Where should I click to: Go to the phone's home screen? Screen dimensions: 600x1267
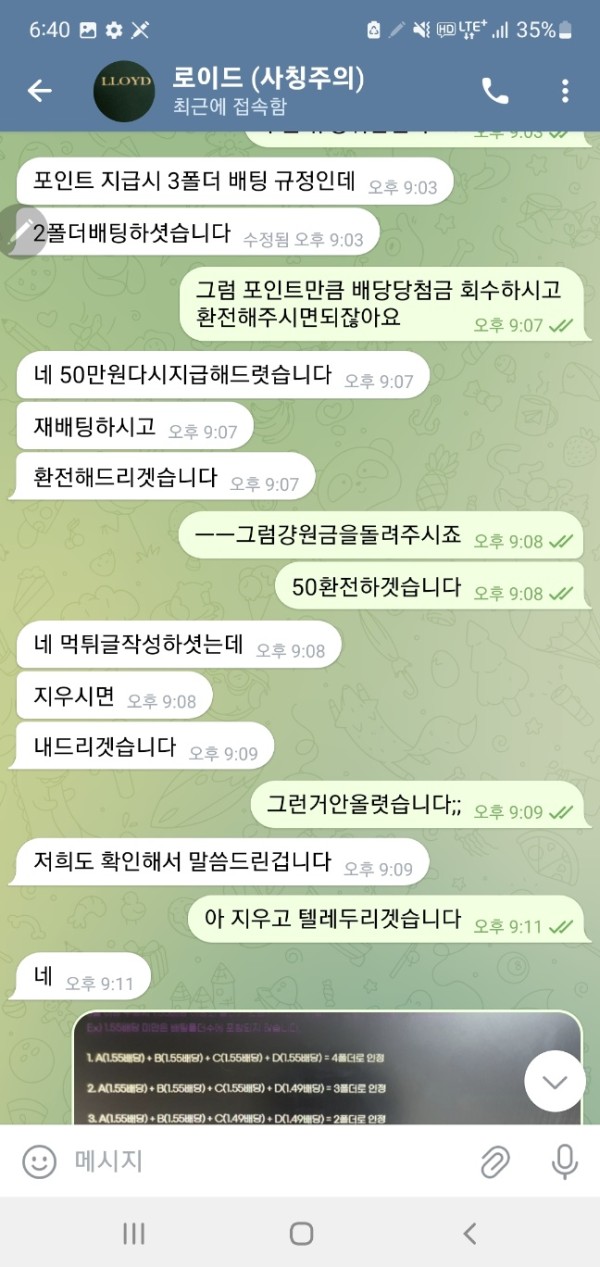pyautogui.click(x=301, y=1233)
